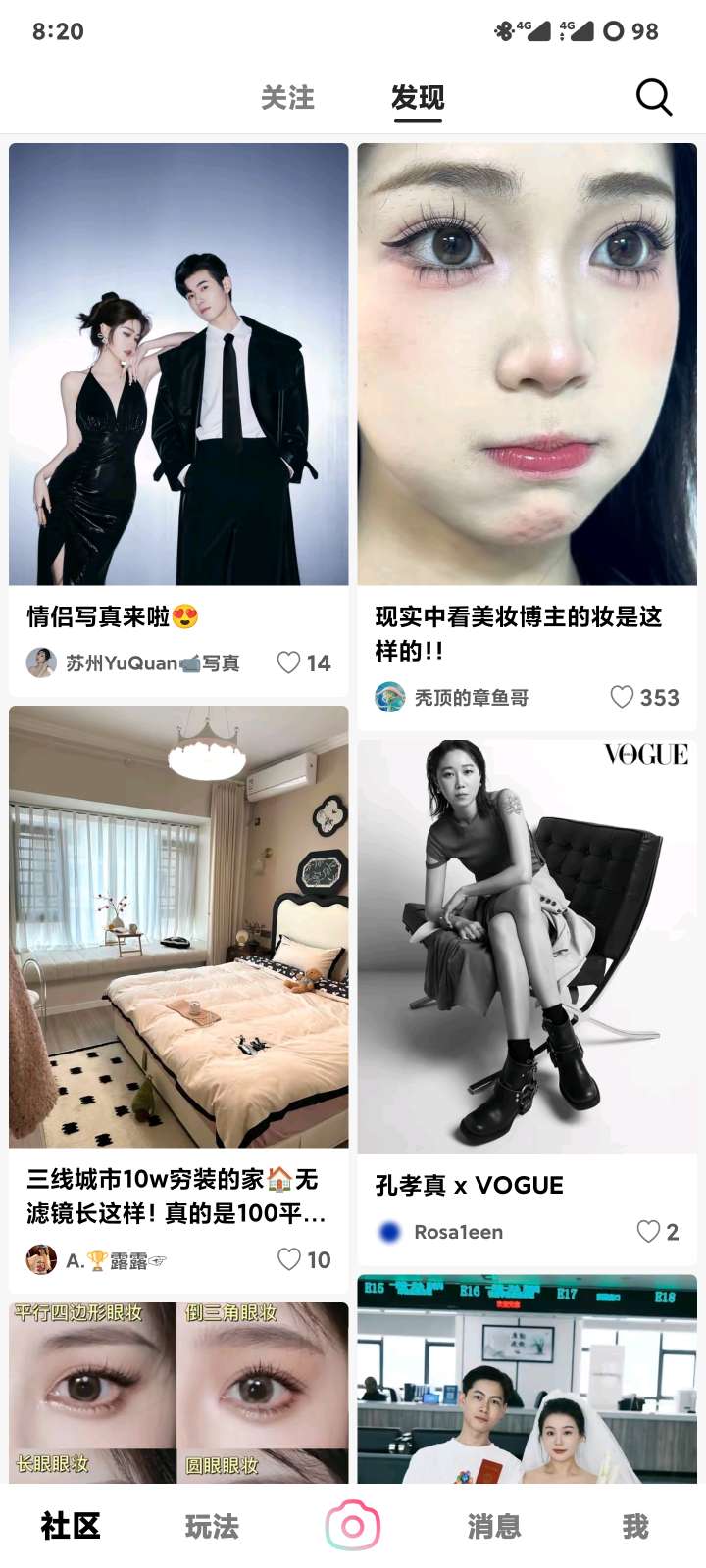Like the post by A.露露
706x1568 pixels.
(289, 1259)
